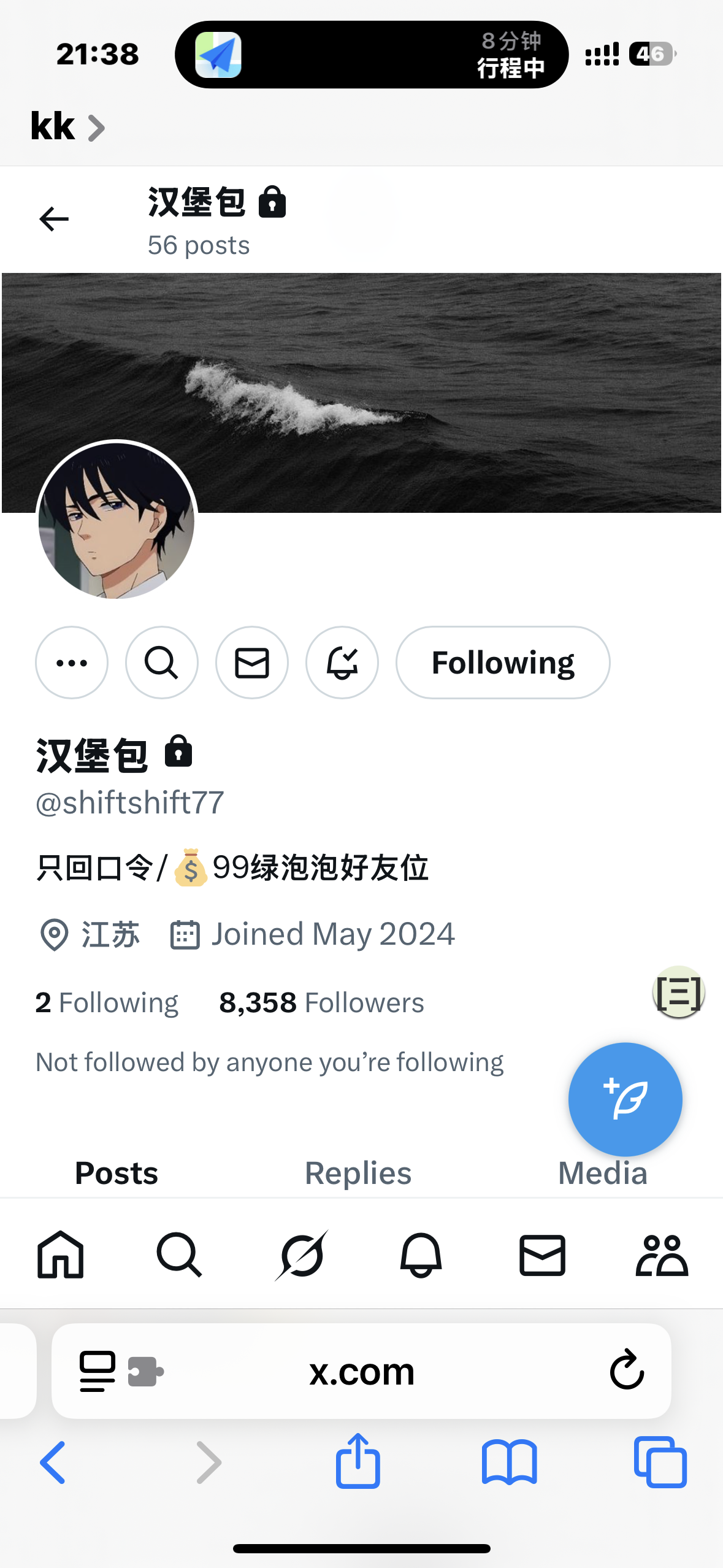Open the three-dot more options button
This screenshot has width=723, height=1568.
[72, 663]
